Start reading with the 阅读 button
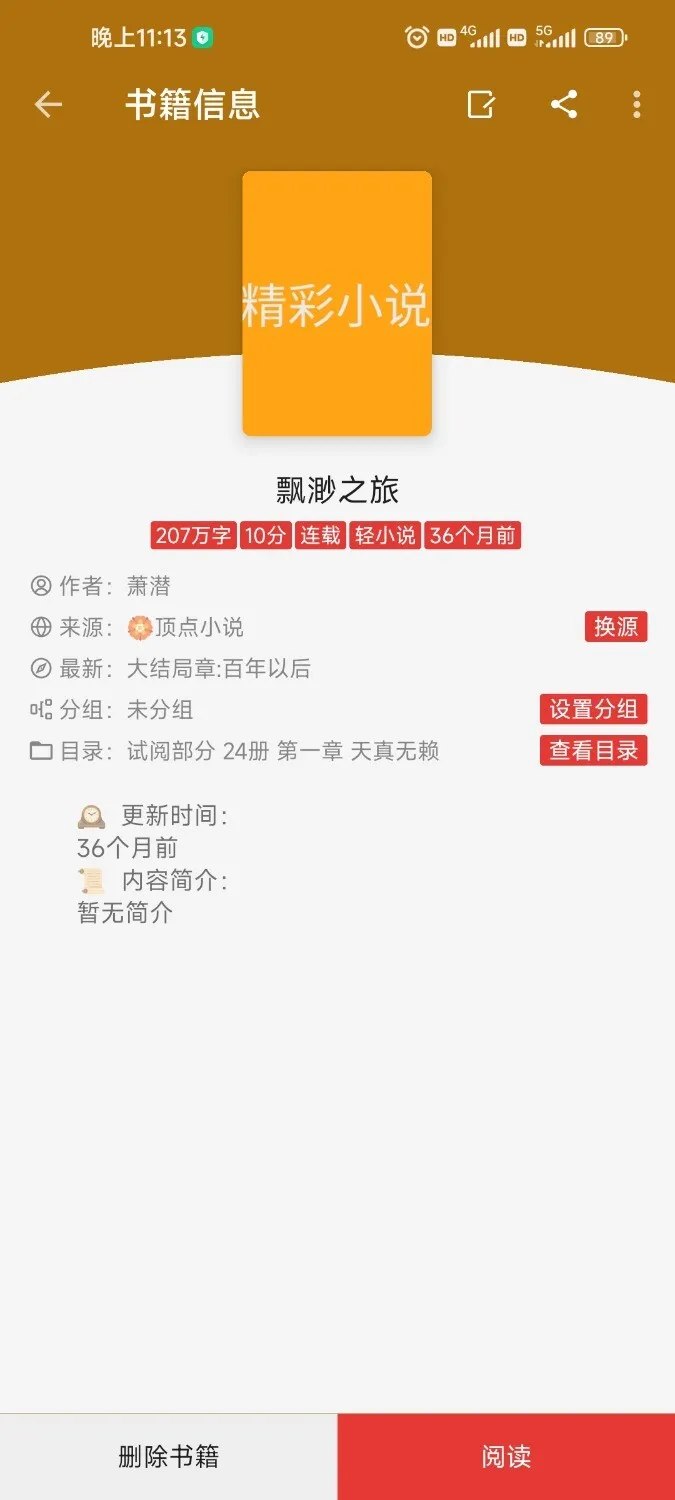Screen dimensions: 675x1500 click(506, 1456)
